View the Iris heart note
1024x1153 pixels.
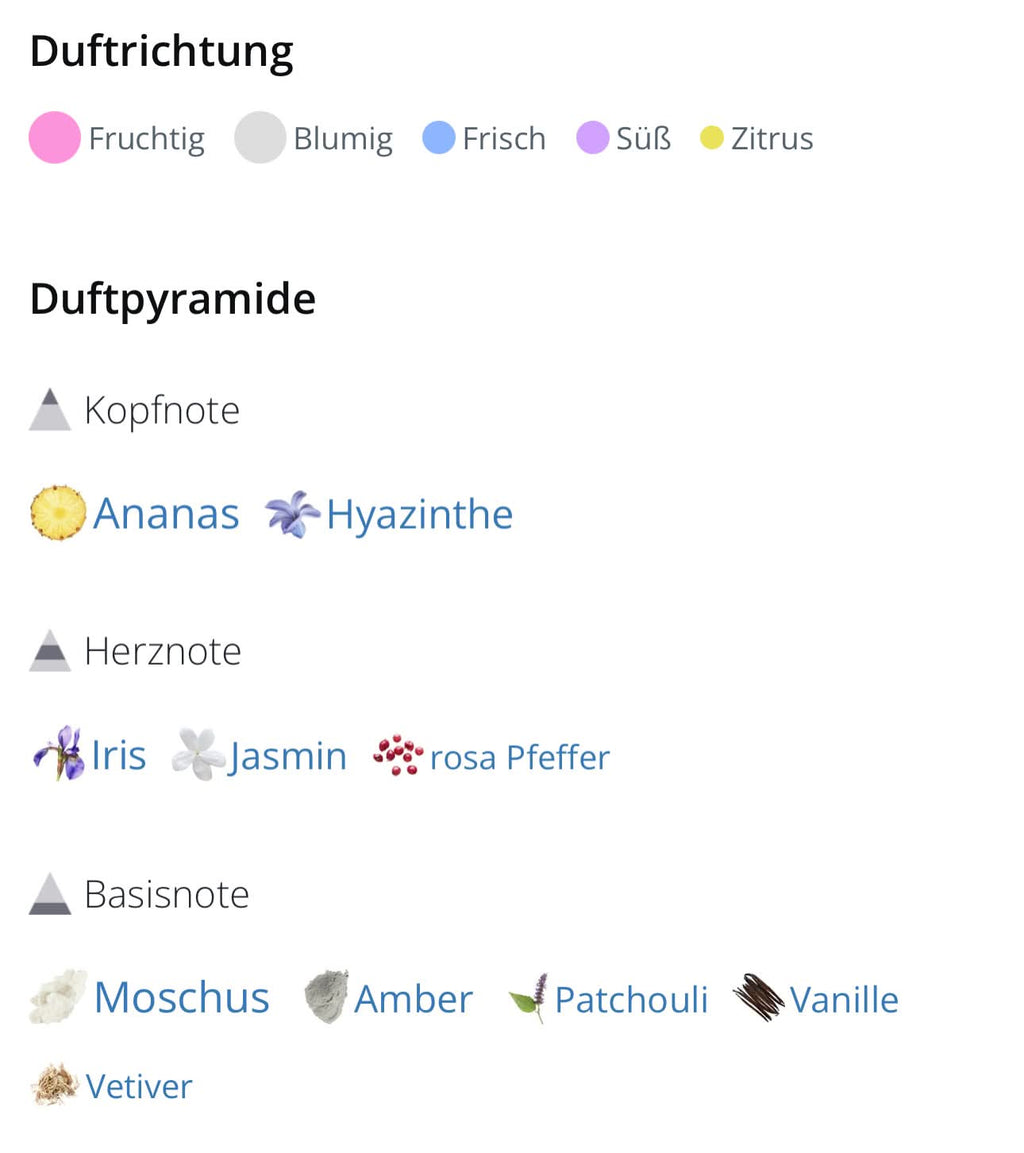(x=118, y=755)
